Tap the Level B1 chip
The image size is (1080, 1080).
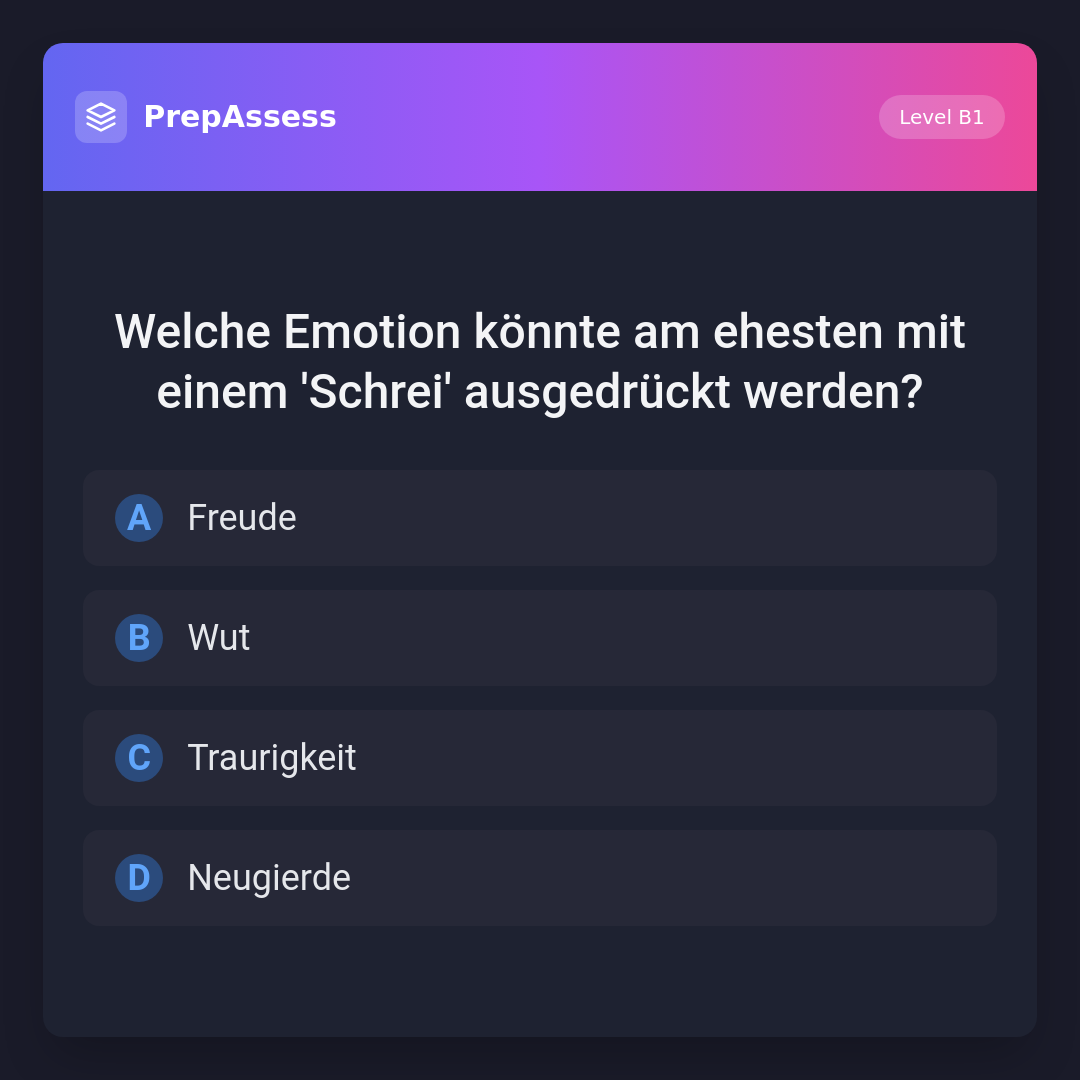click(941, 117)
